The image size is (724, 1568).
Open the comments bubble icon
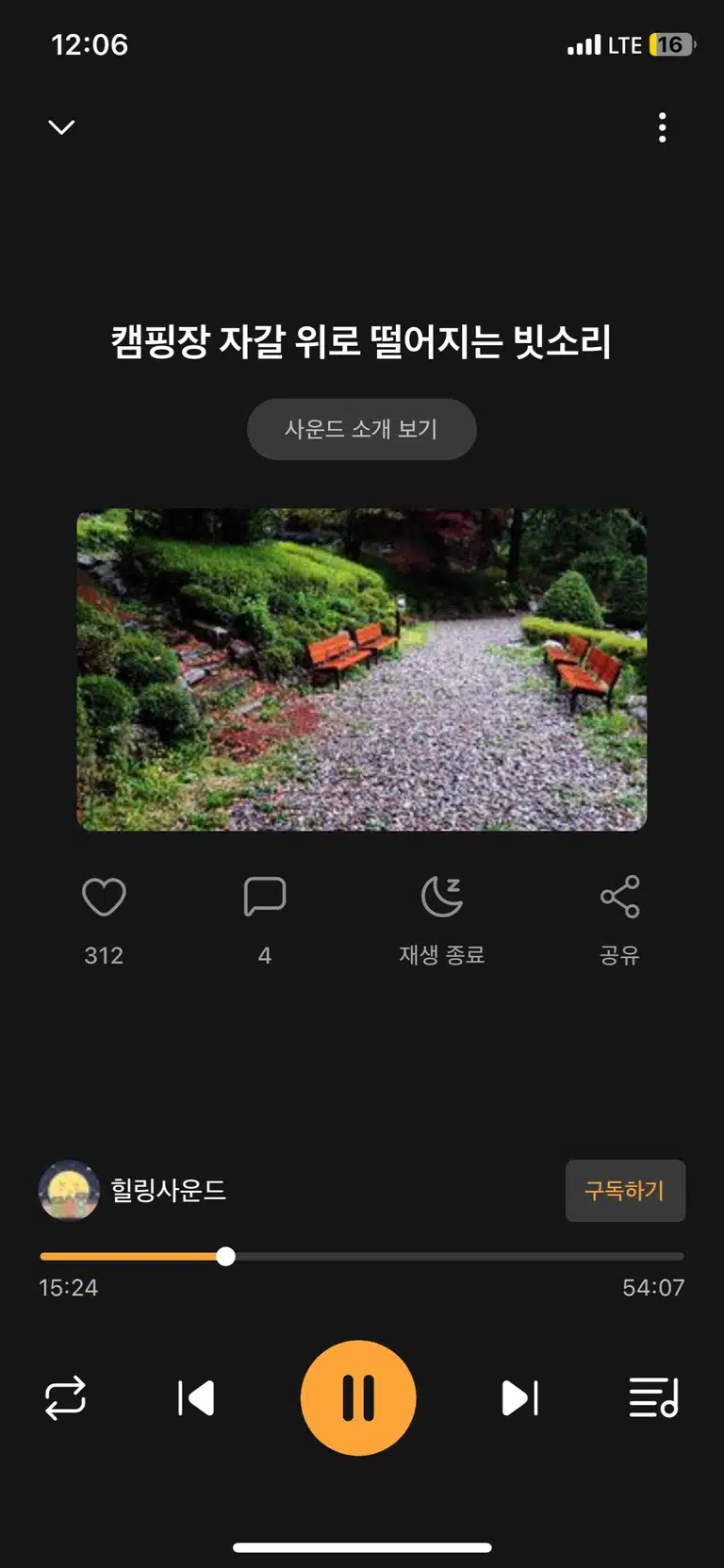265,897
